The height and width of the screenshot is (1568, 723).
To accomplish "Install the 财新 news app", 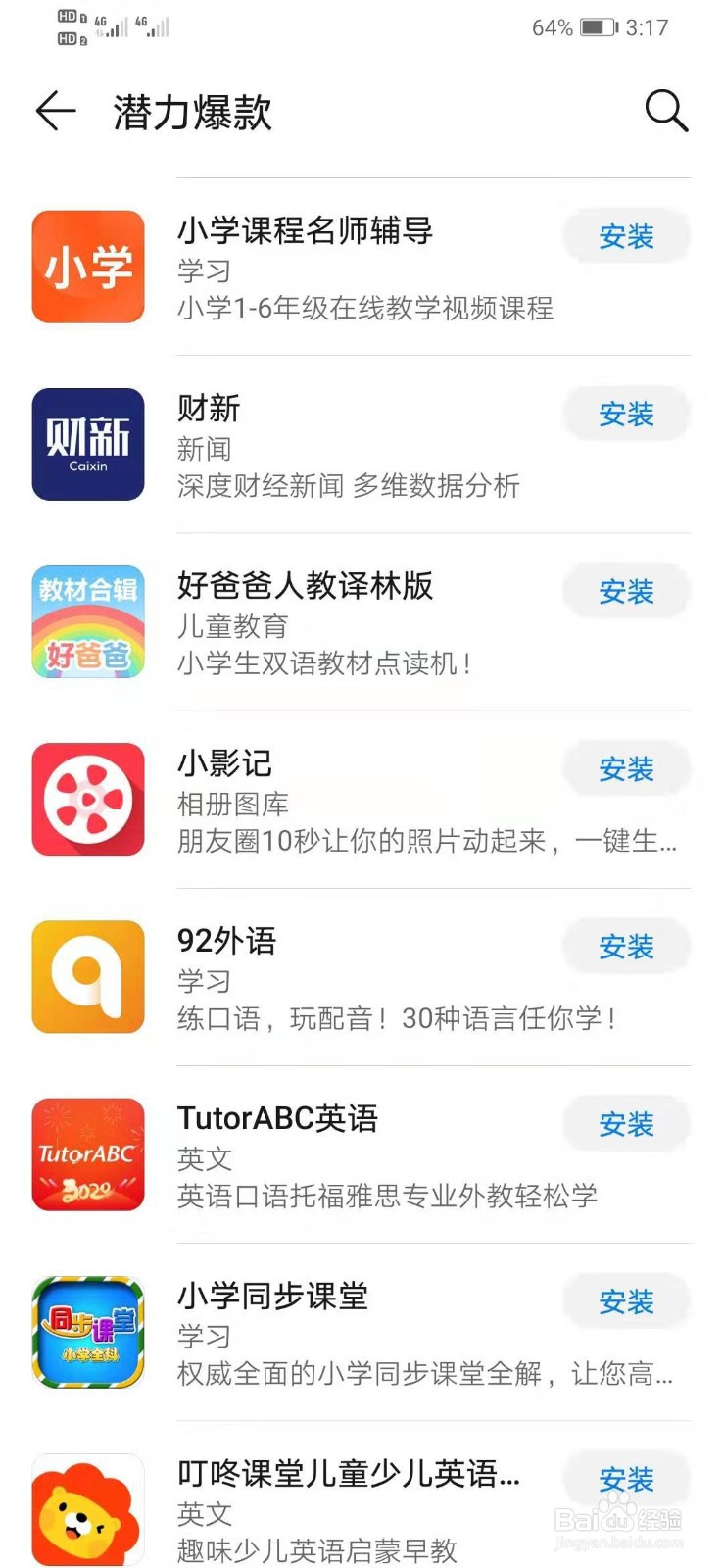I will [626, 414].
